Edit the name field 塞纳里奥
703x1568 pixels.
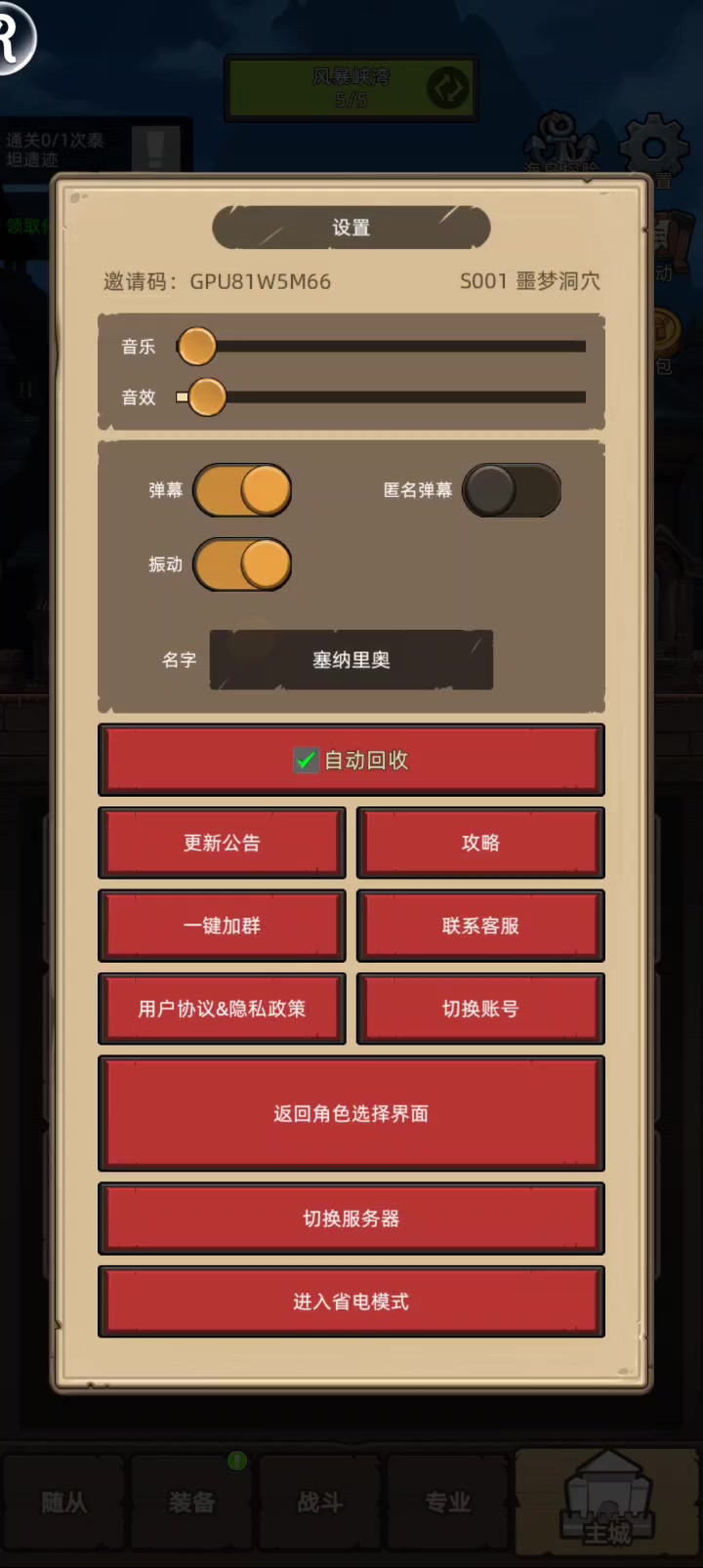[x=351, y=660]
